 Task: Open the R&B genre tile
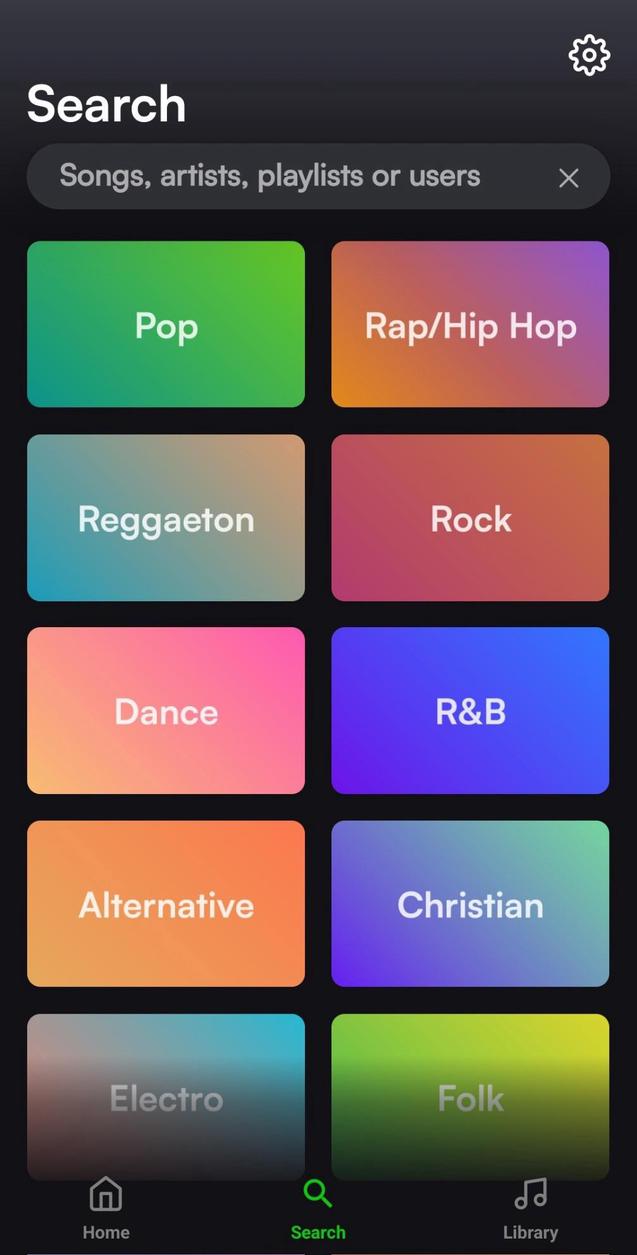point(470,710)
